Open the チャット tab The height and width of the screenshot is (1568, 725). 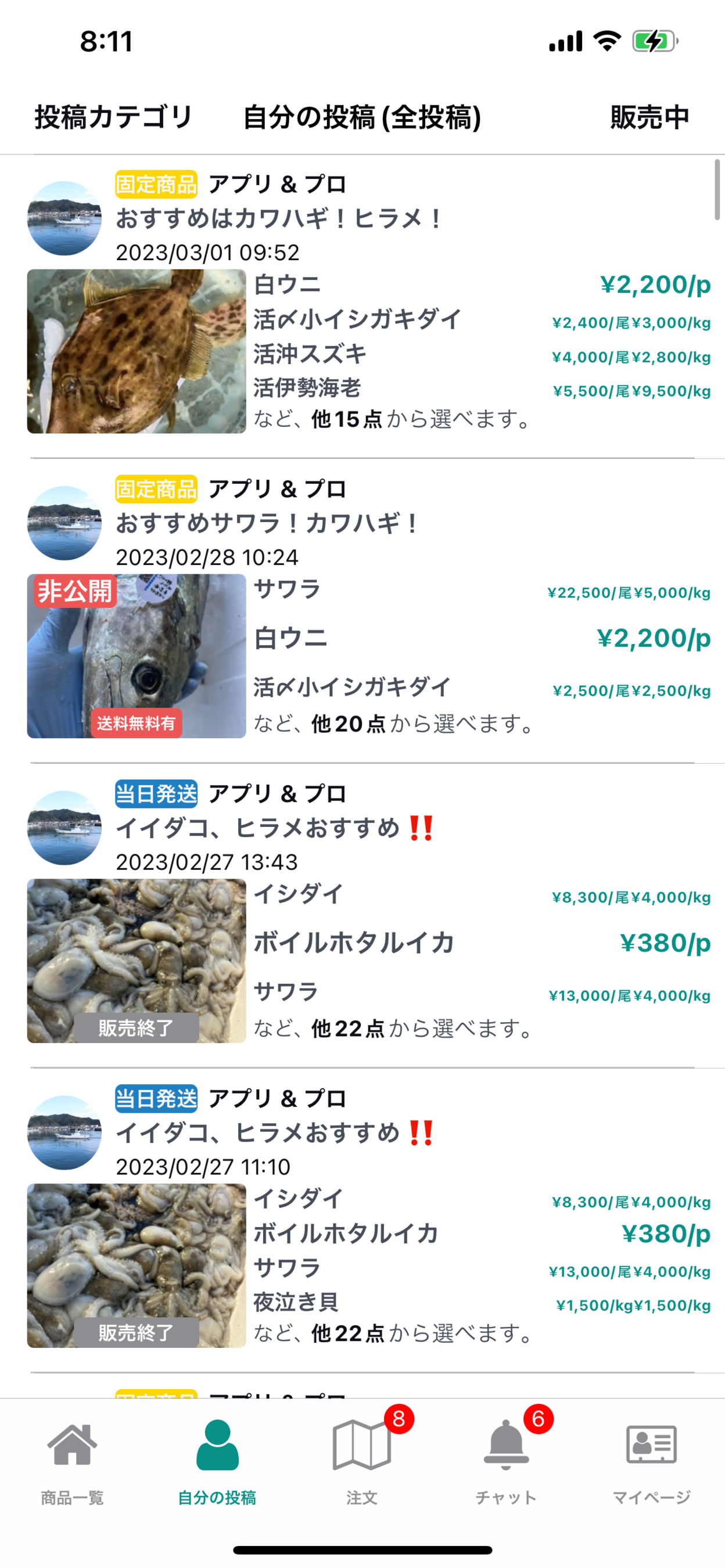[x=507, y=1461]
